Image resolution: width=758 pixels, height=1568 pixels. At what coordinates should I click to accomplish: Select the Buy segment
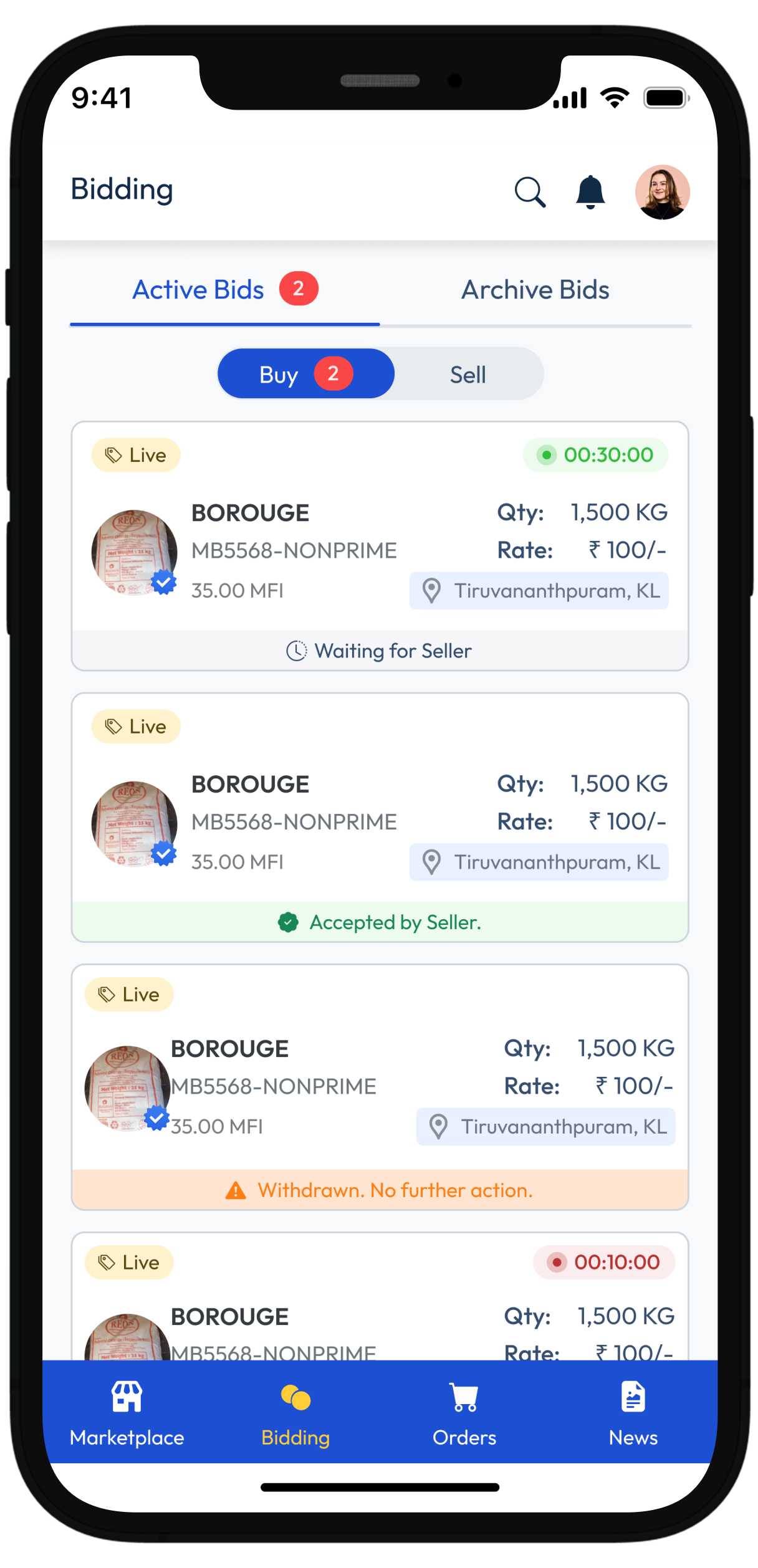click(x=305, y=375)
